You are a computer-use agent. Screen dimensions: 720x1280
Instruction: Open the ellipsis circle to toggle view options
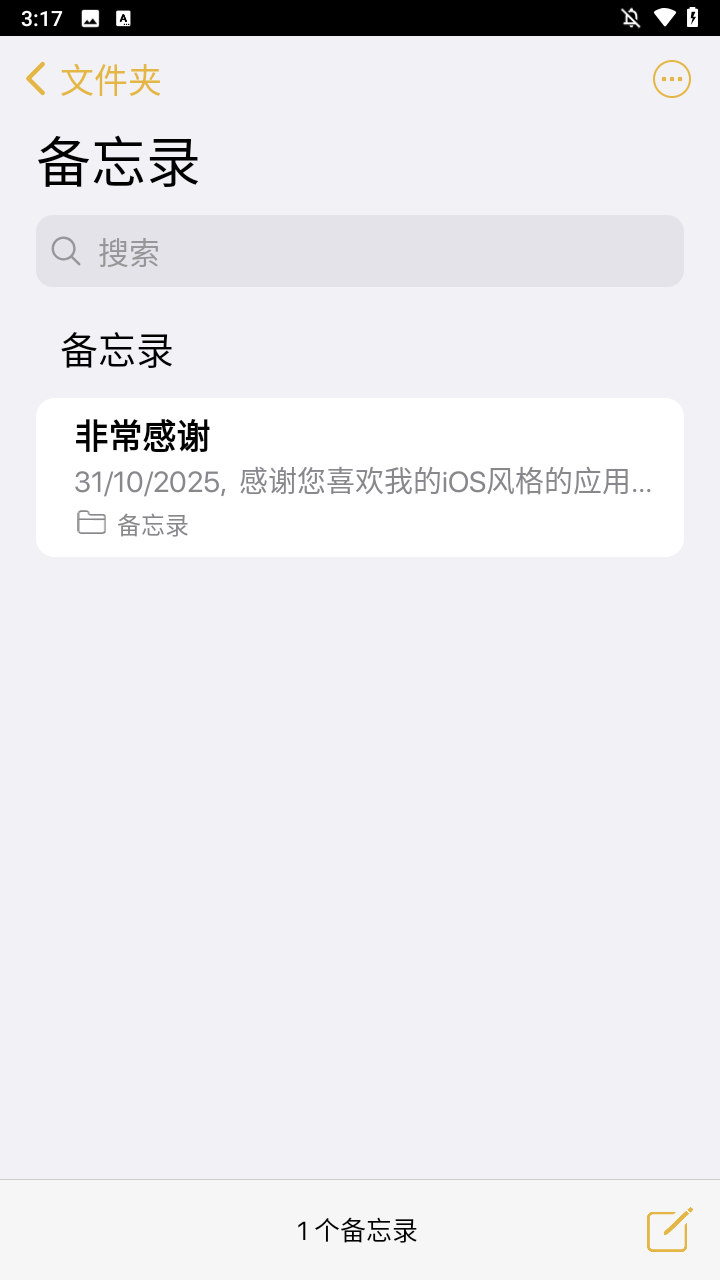click(x=671, y=79)
